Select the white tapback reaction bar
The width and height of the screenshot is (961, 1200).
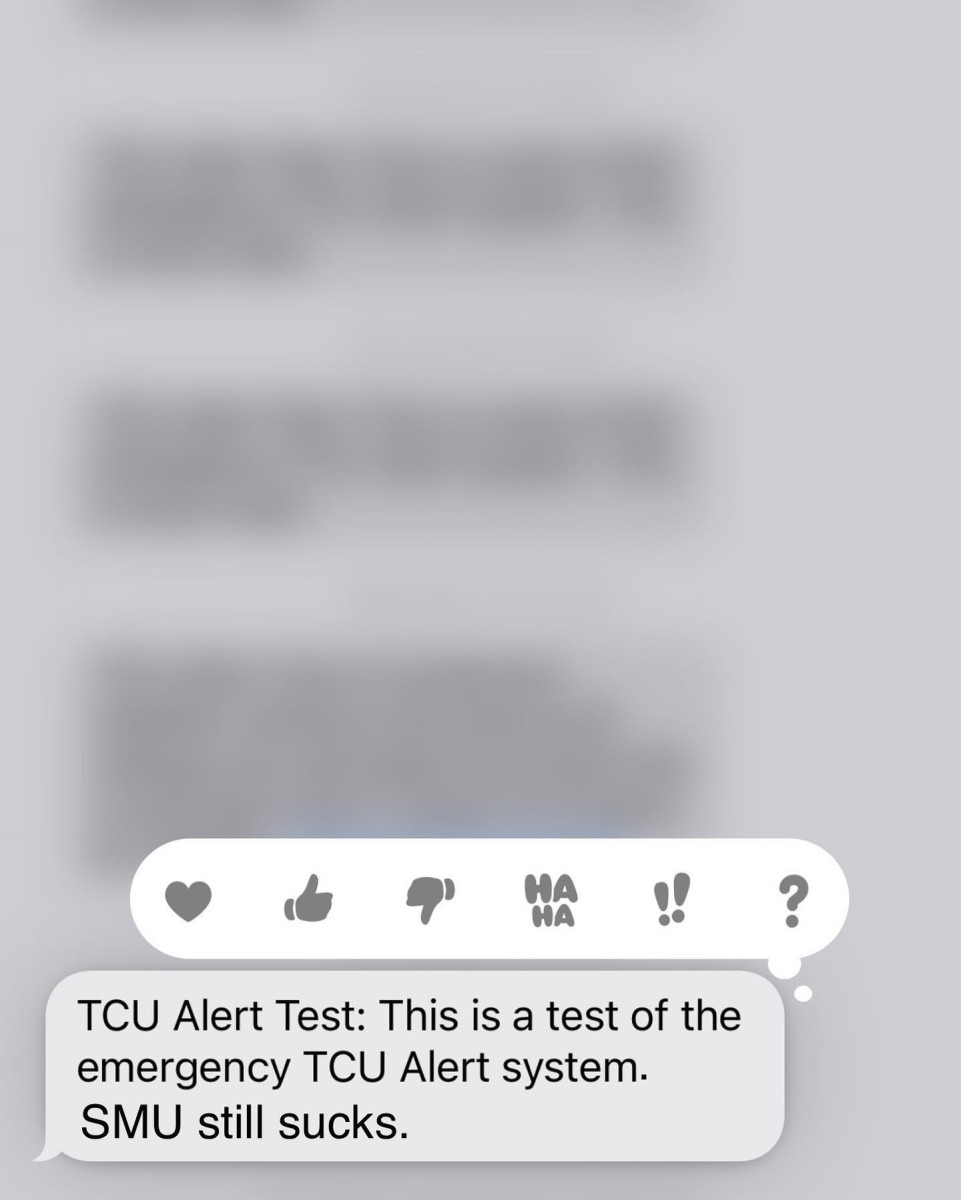(490, 898)
